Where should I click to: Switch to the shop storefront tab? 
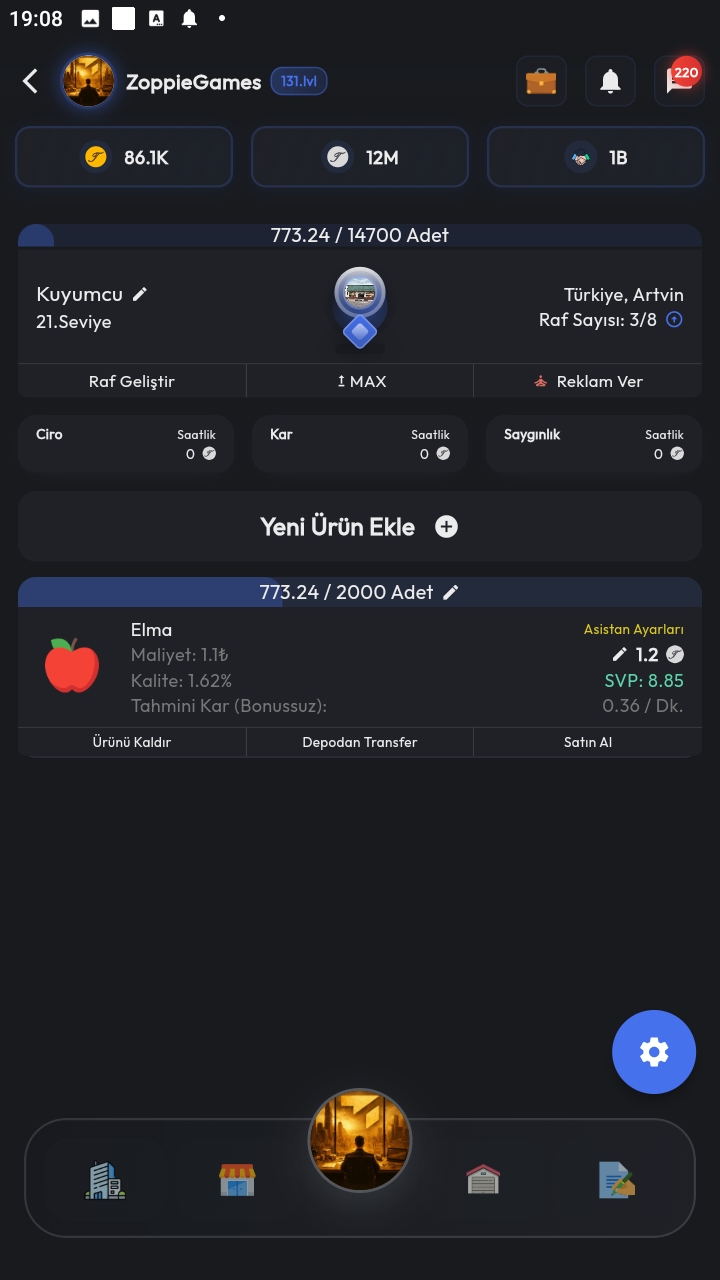237,1180
